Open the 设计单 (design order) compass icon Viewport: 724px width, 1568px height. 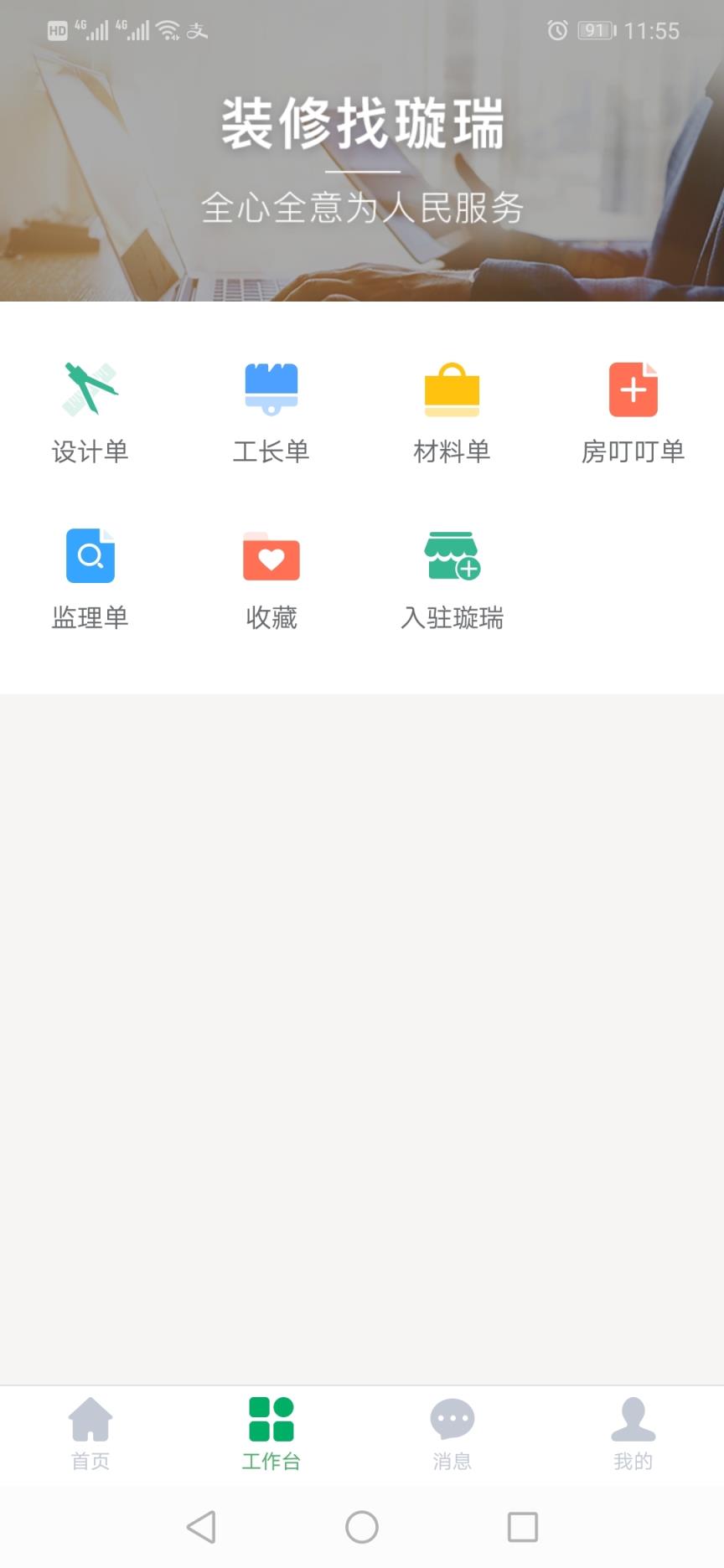90,388
